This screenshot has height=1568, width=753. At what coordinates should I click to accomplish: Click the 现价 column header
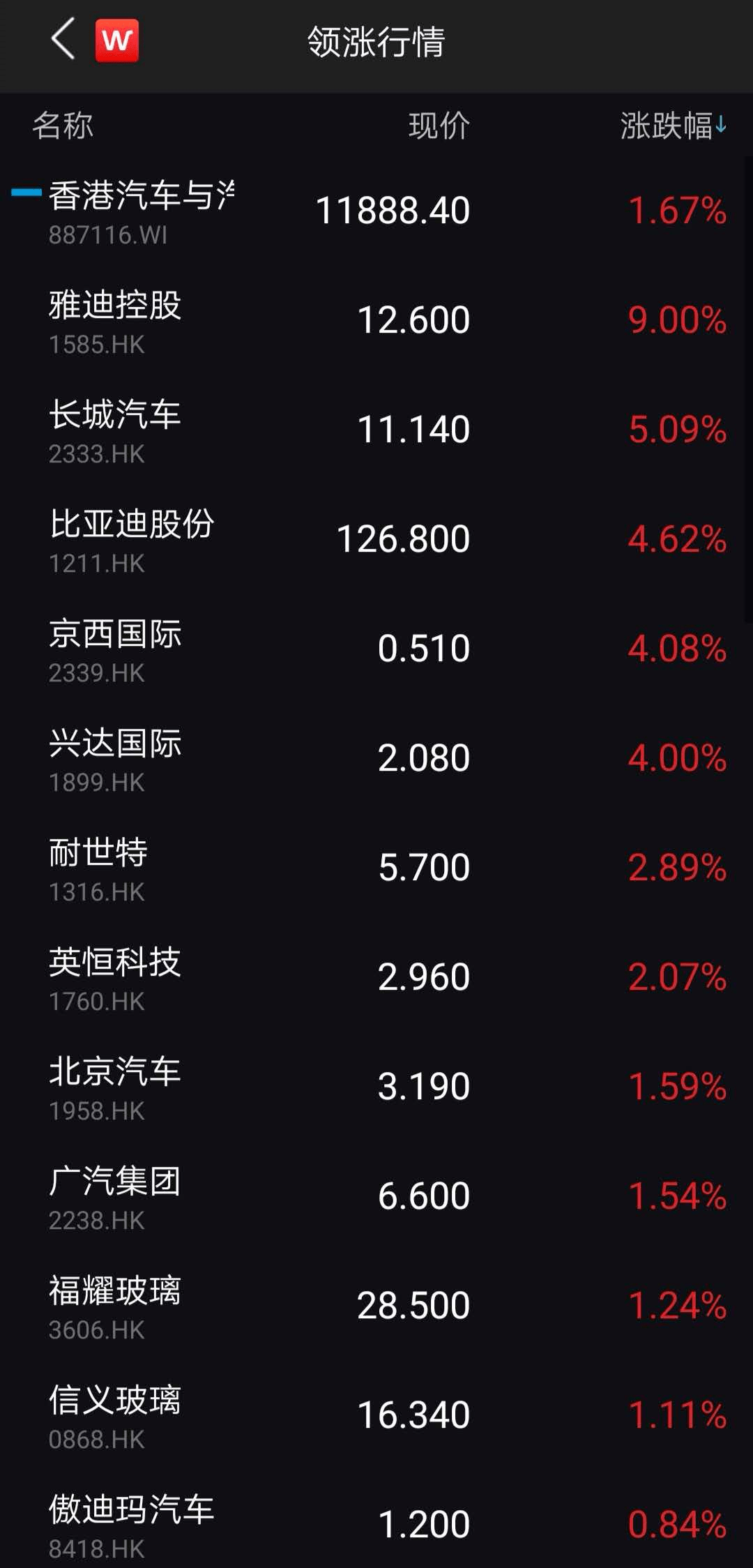click(439, 127)
